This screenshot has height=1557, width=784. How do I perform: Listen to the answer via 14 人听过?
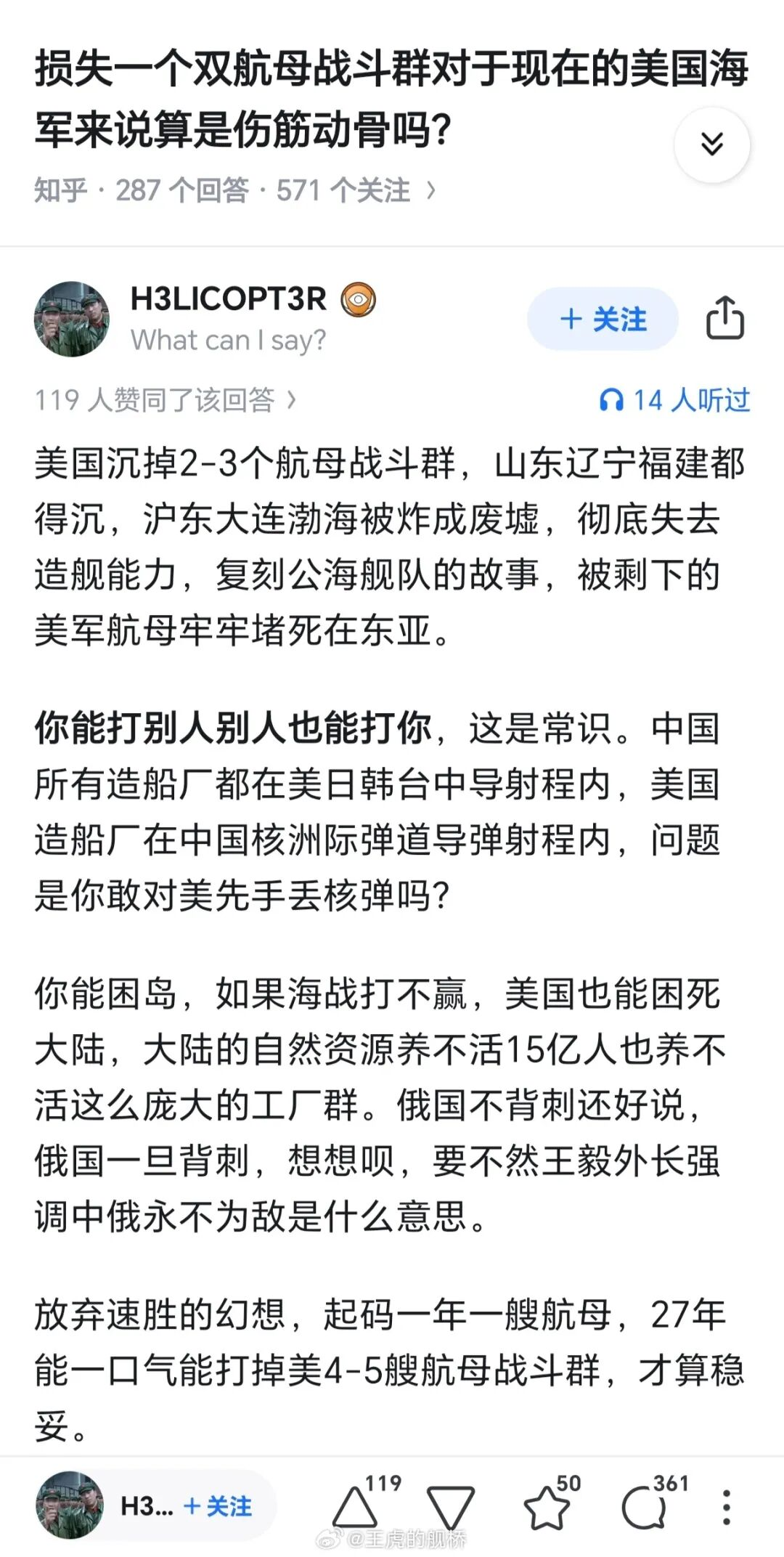coord(675,400)
